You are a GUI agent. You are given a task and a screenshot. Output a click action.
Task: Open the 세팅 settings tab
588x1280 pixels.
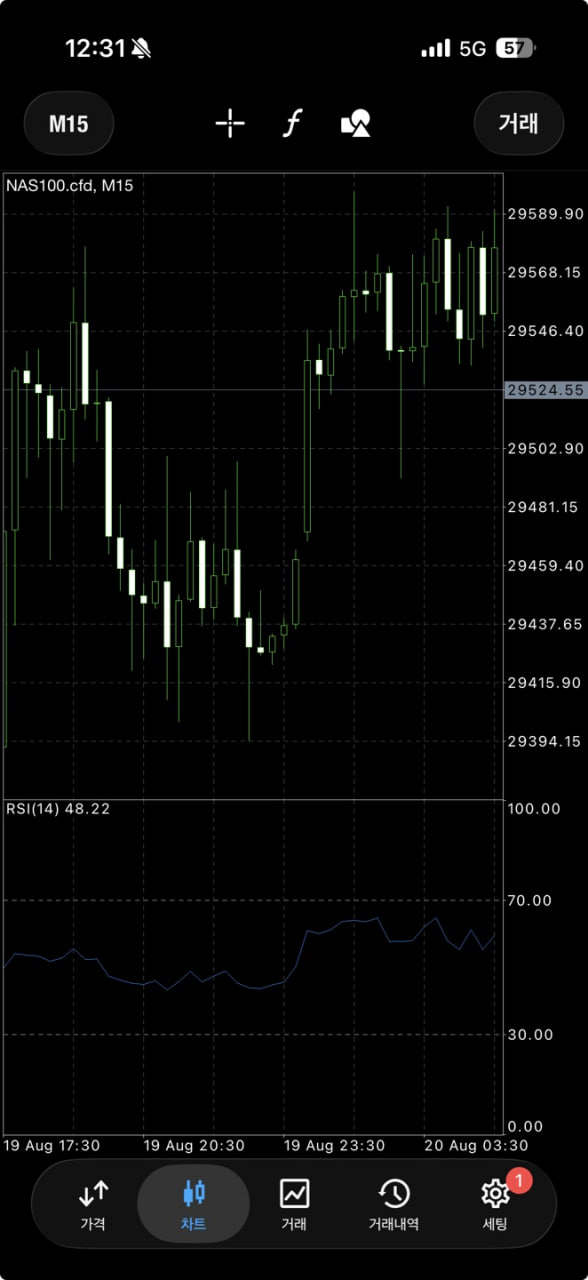click(x=495, y=1203)
